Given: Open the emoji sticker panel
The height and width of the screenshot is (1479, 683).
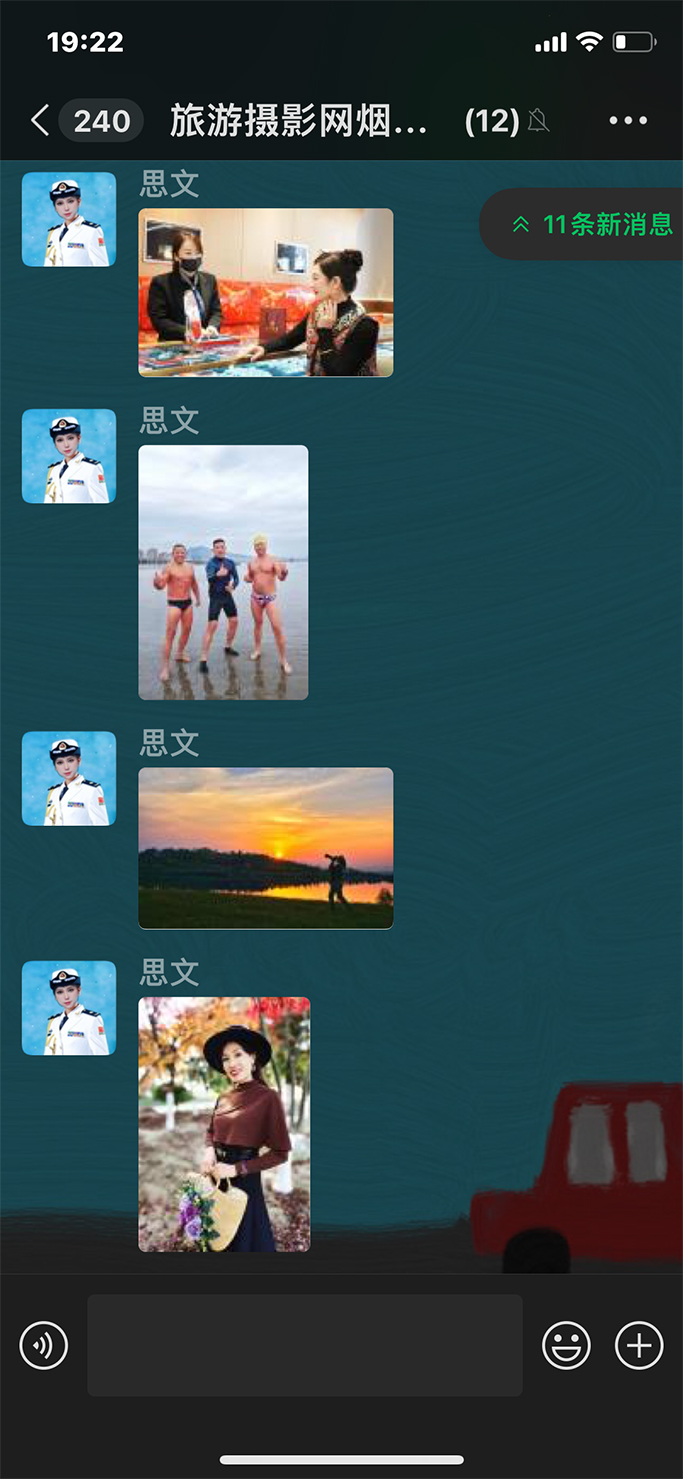Looking at the screenshot, I should click(x=566, y=1345).
